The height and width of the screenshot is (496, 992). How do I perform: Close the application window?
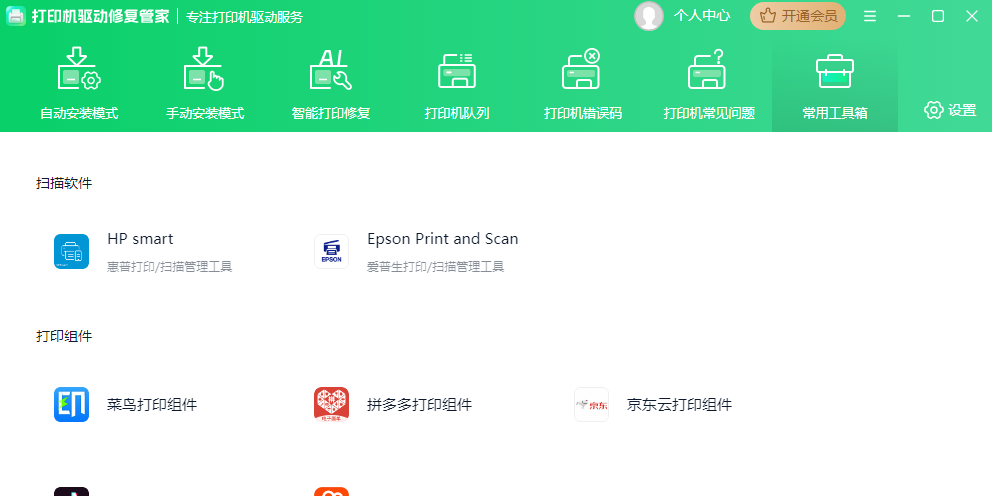click(x=972, y=16)
